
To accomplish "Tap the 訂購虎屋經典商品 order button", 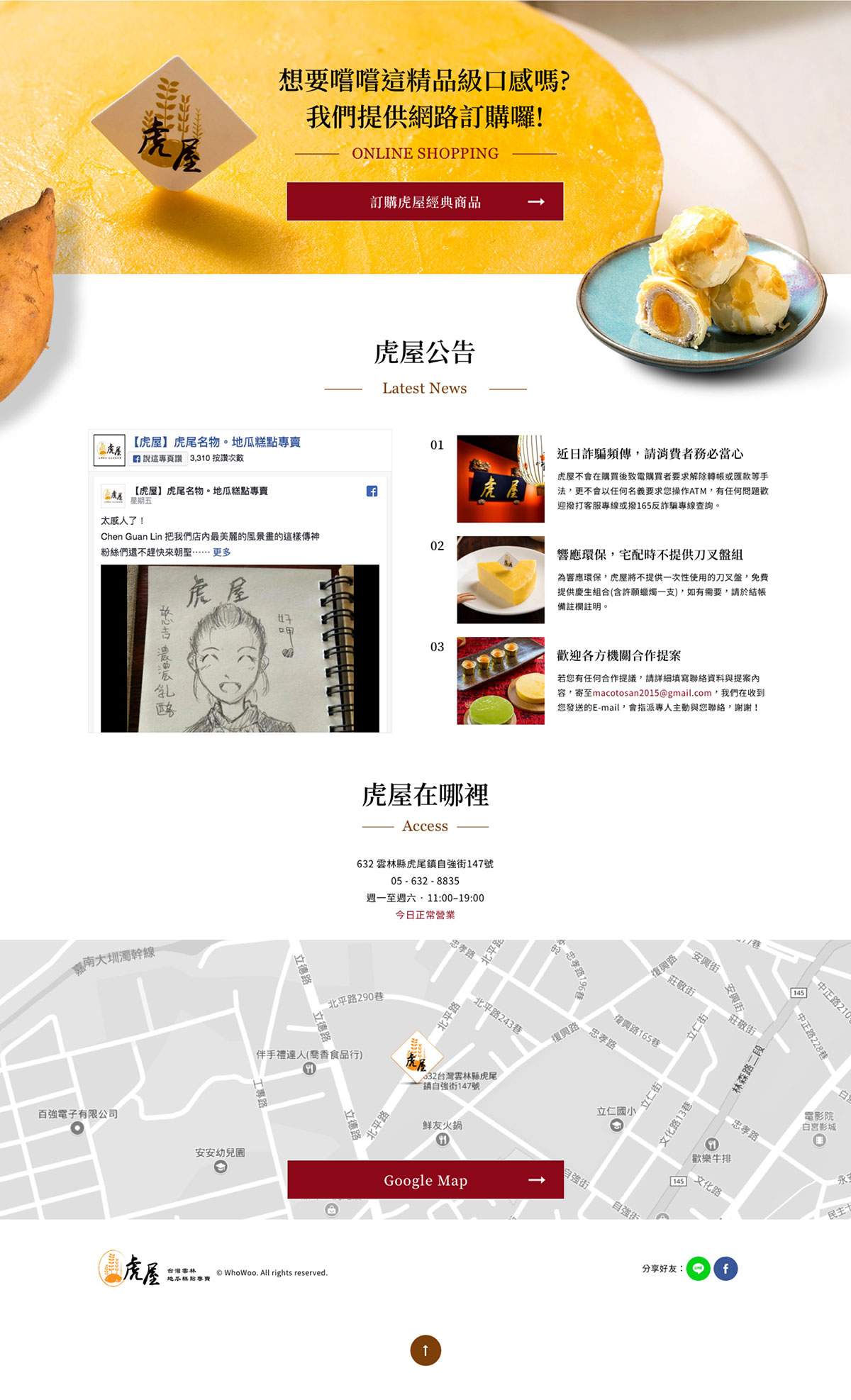I will [x=425, y=201].
